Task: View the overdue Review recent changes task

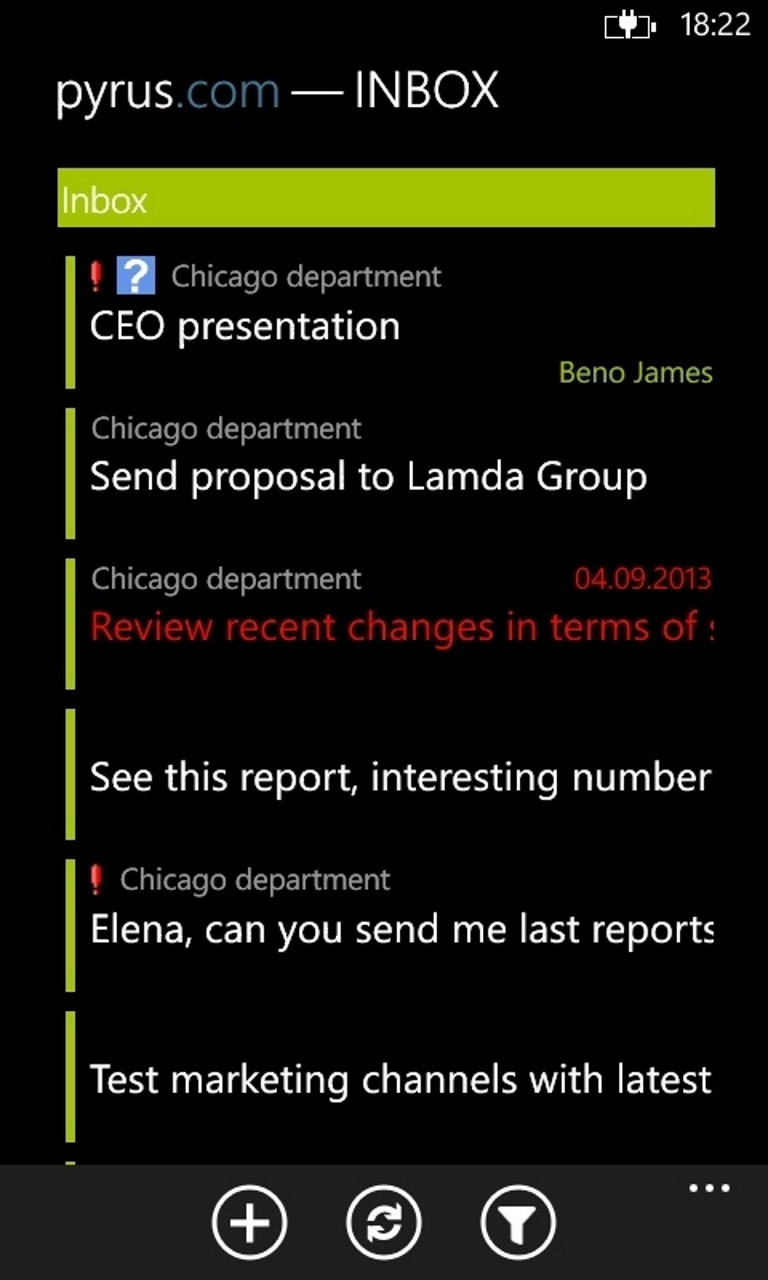Action: 400,627
